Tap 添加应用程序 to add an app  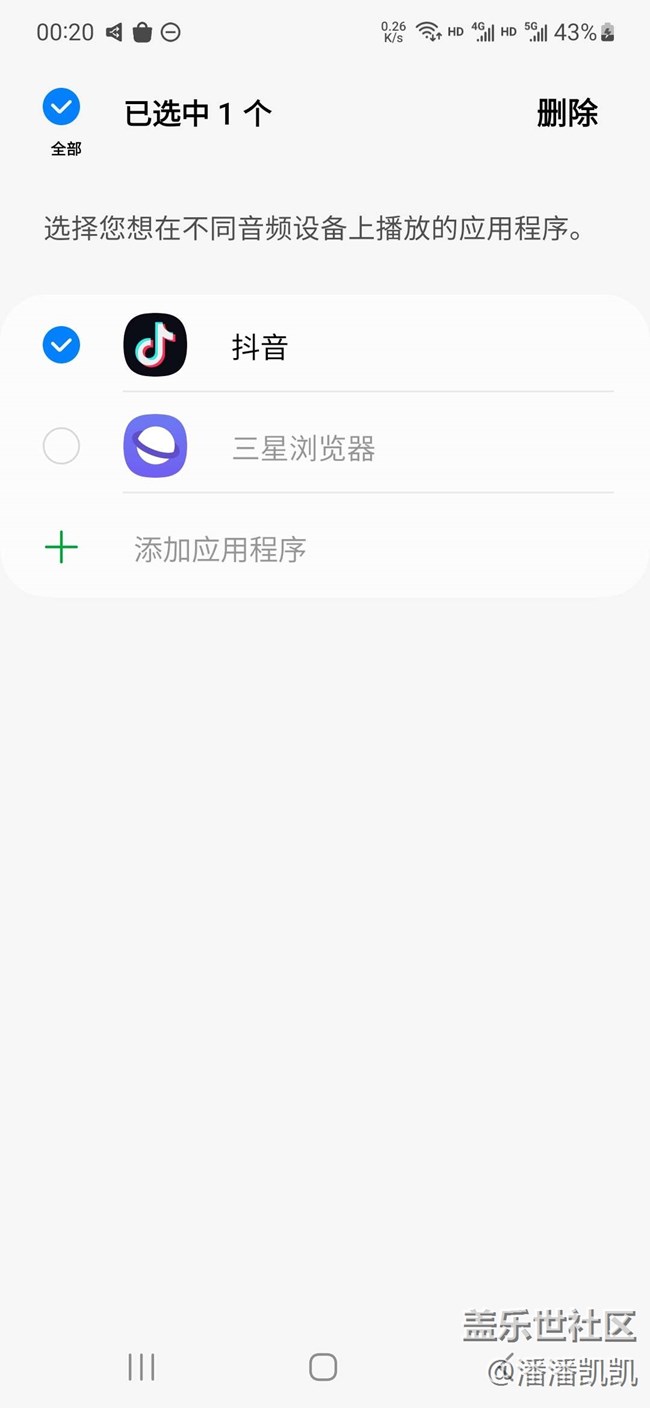220,549
